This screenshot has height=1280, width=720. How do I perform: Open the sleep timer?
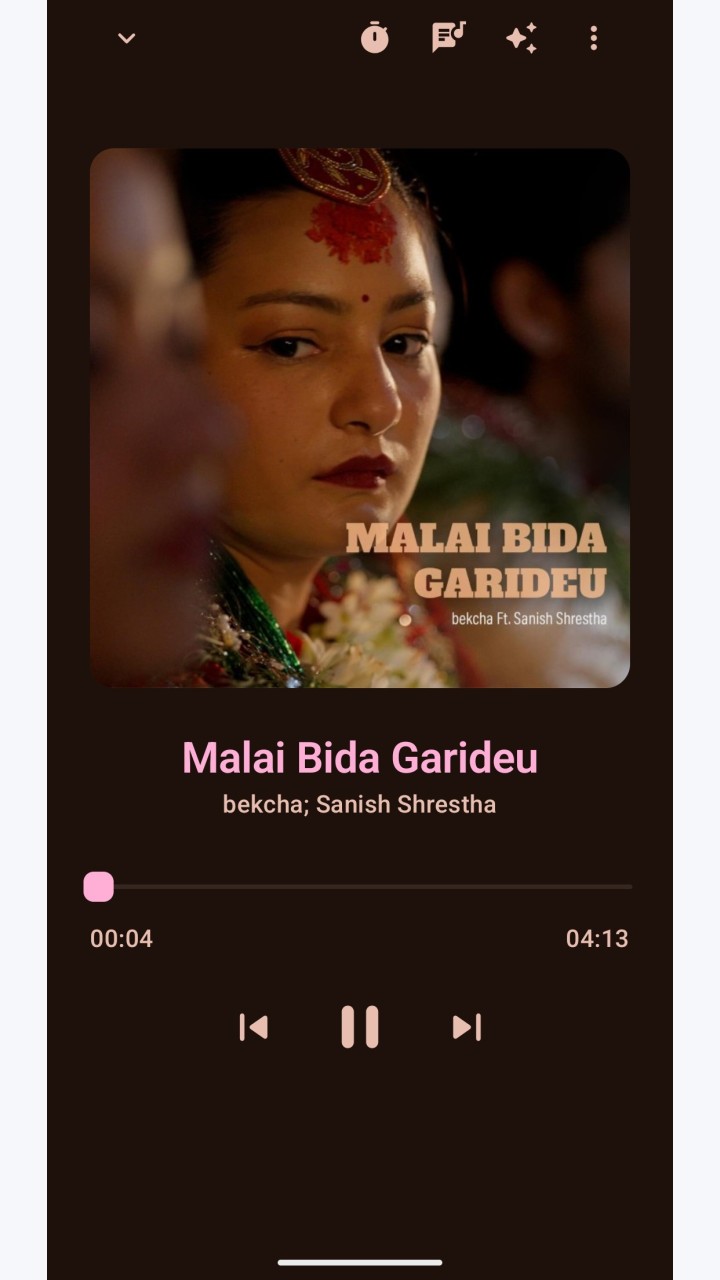[x=374, y=38]
